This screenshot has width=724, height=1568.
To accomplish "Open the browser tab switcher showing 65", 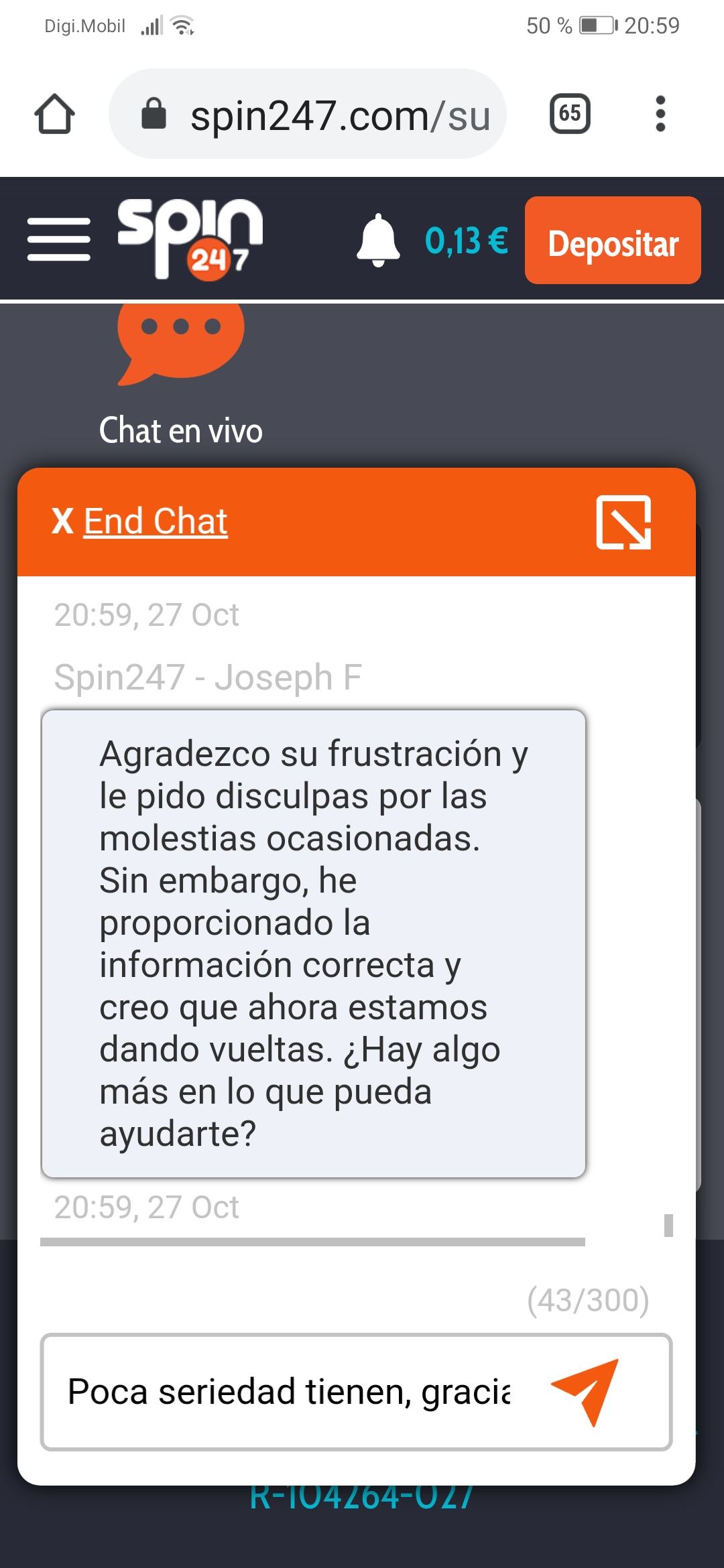I will coord(570,114).
